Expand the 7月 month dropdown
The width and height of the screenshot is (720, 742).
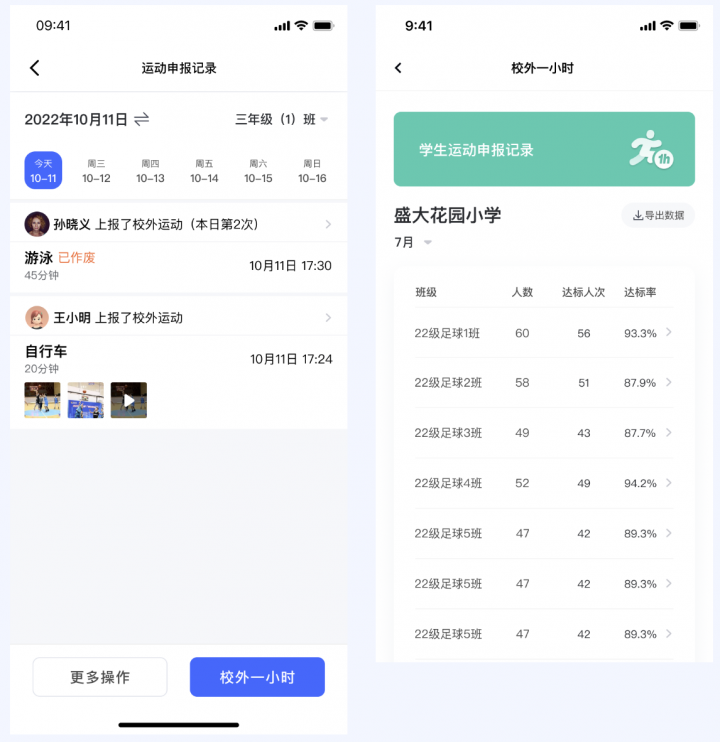coord(413,242)
